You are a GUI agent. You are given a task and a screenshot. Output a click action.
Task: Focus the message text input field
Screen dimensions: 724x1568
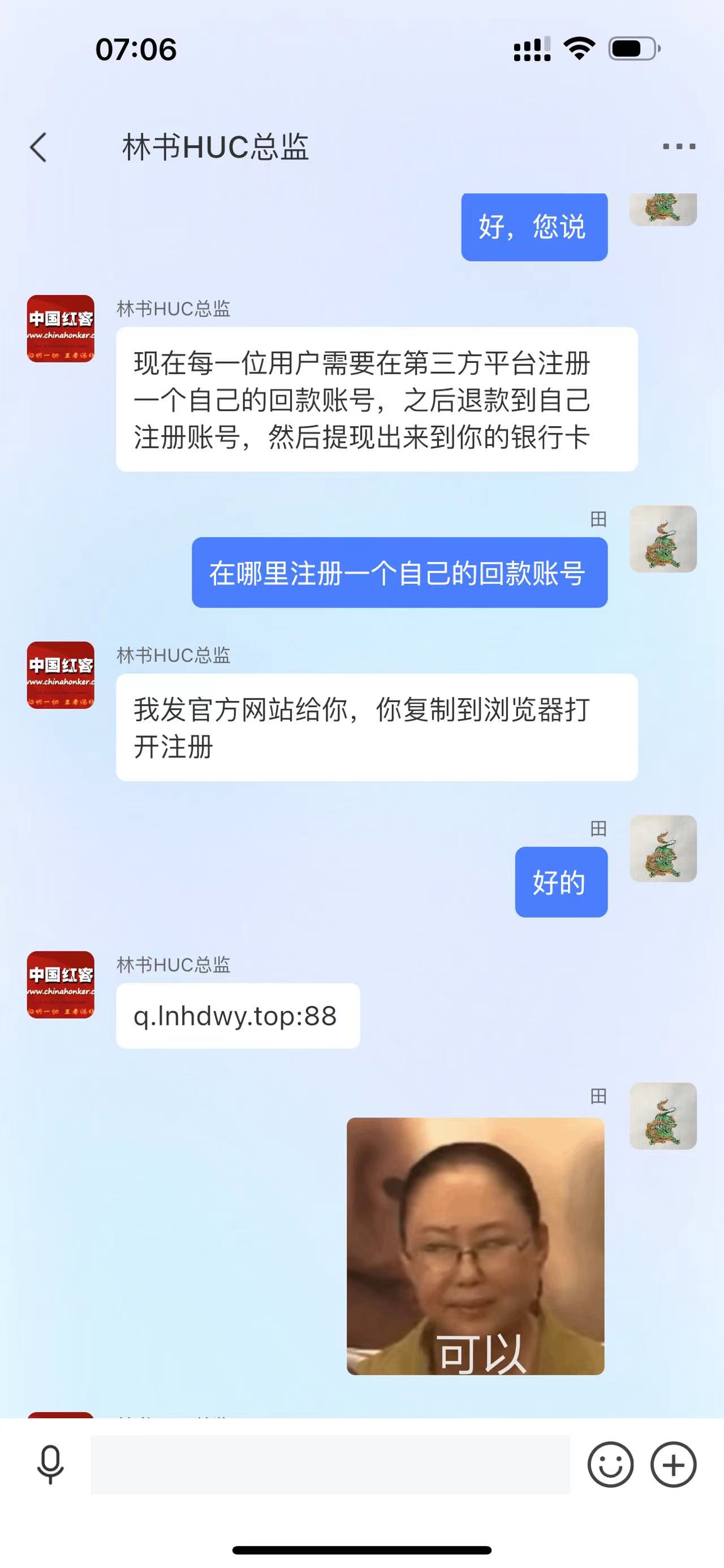pos(330,1465)
